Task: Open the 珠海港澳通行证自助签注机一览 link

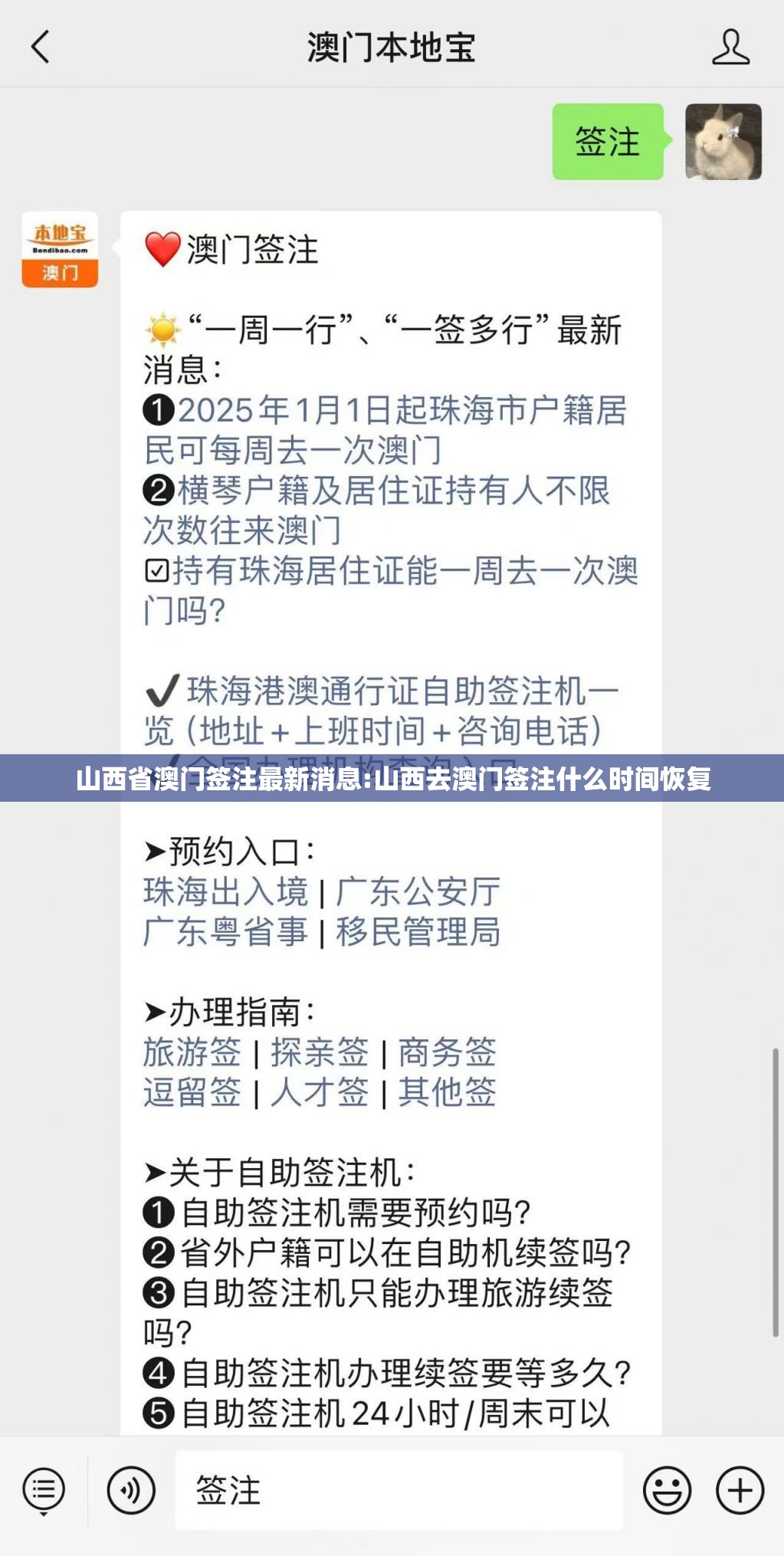Action: pyautogui.click(x=383, y=710)
